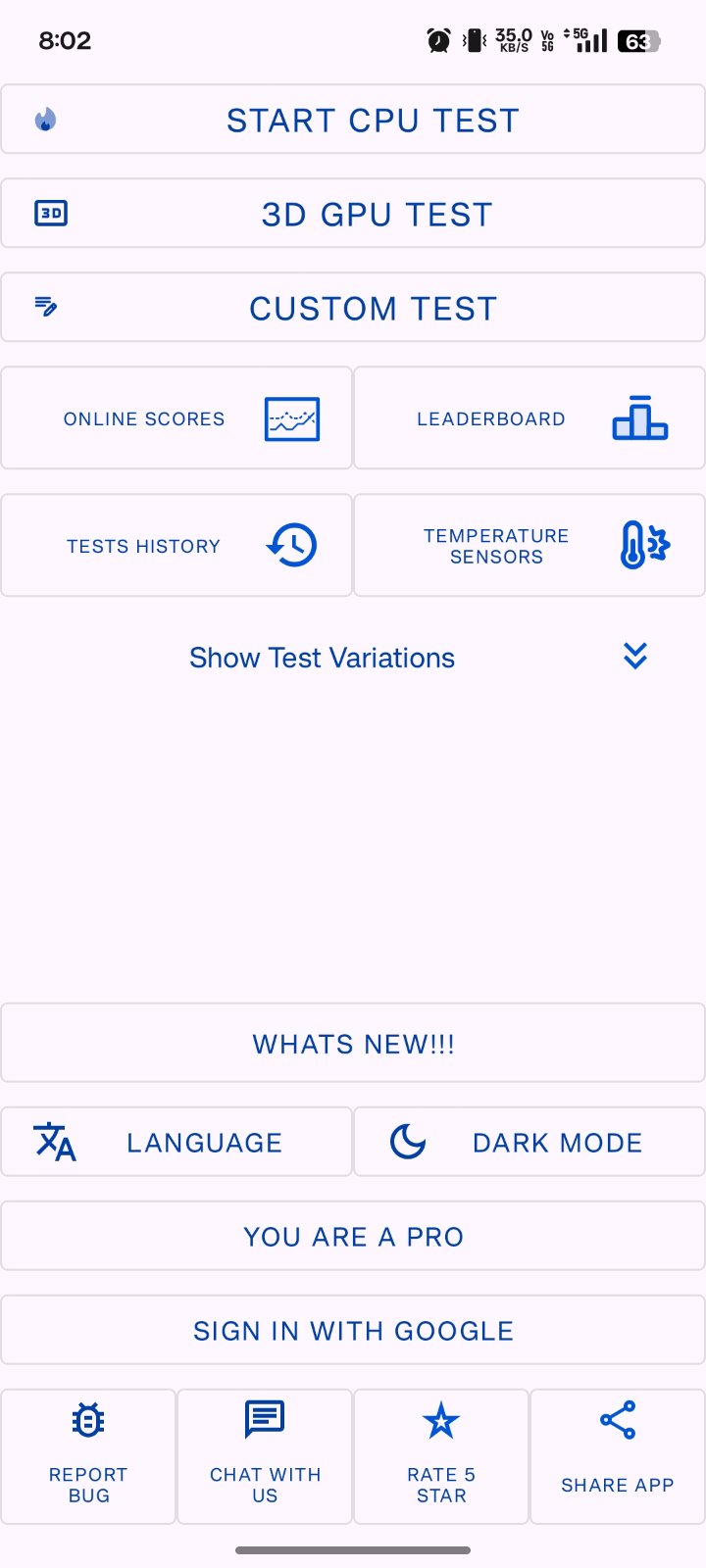
Task: Sign in with Google
Action: point(353,1330)
